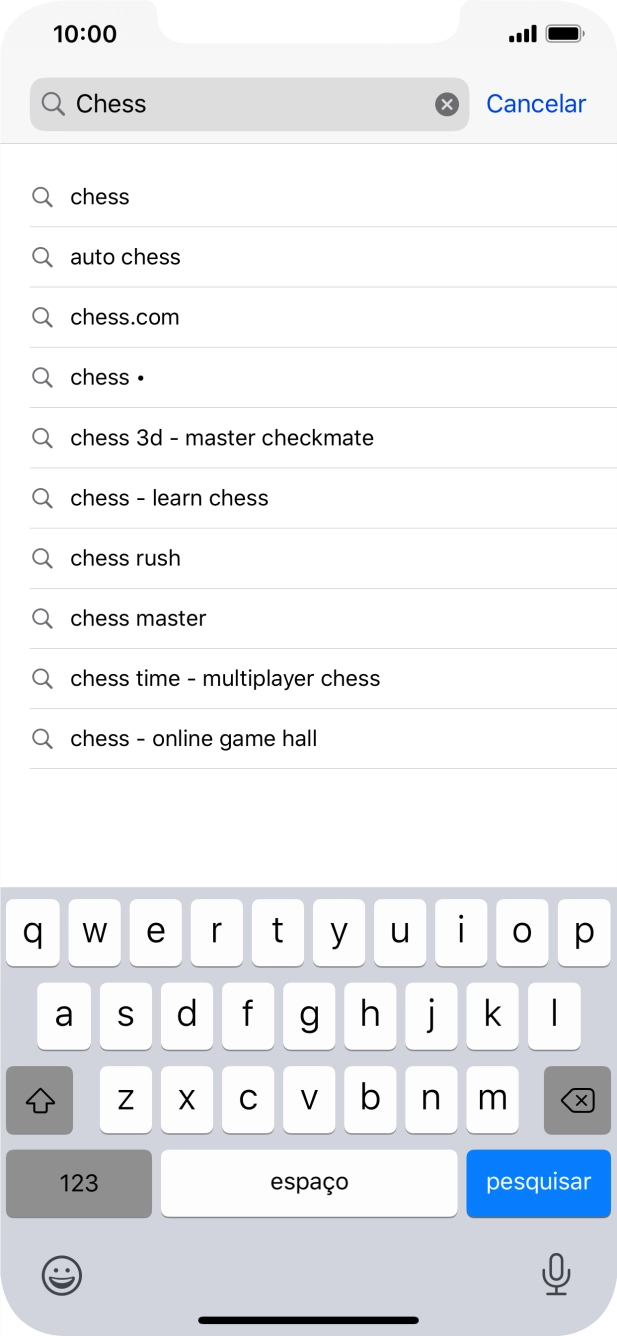Choose the 'chess rush' suggestion
617x1336 pixels.
(x=125, y=558)
